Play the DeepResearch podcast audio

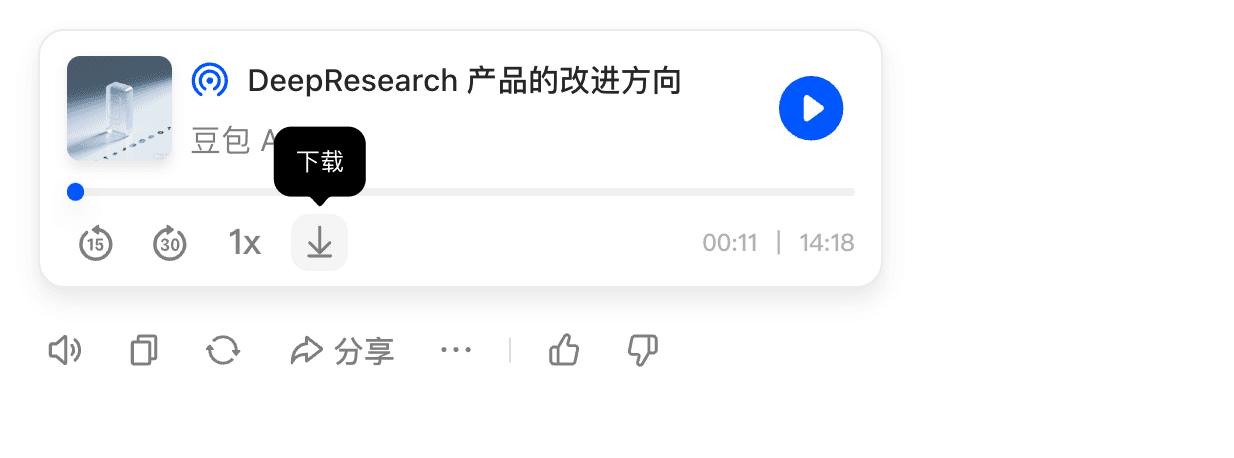point(811,108)
